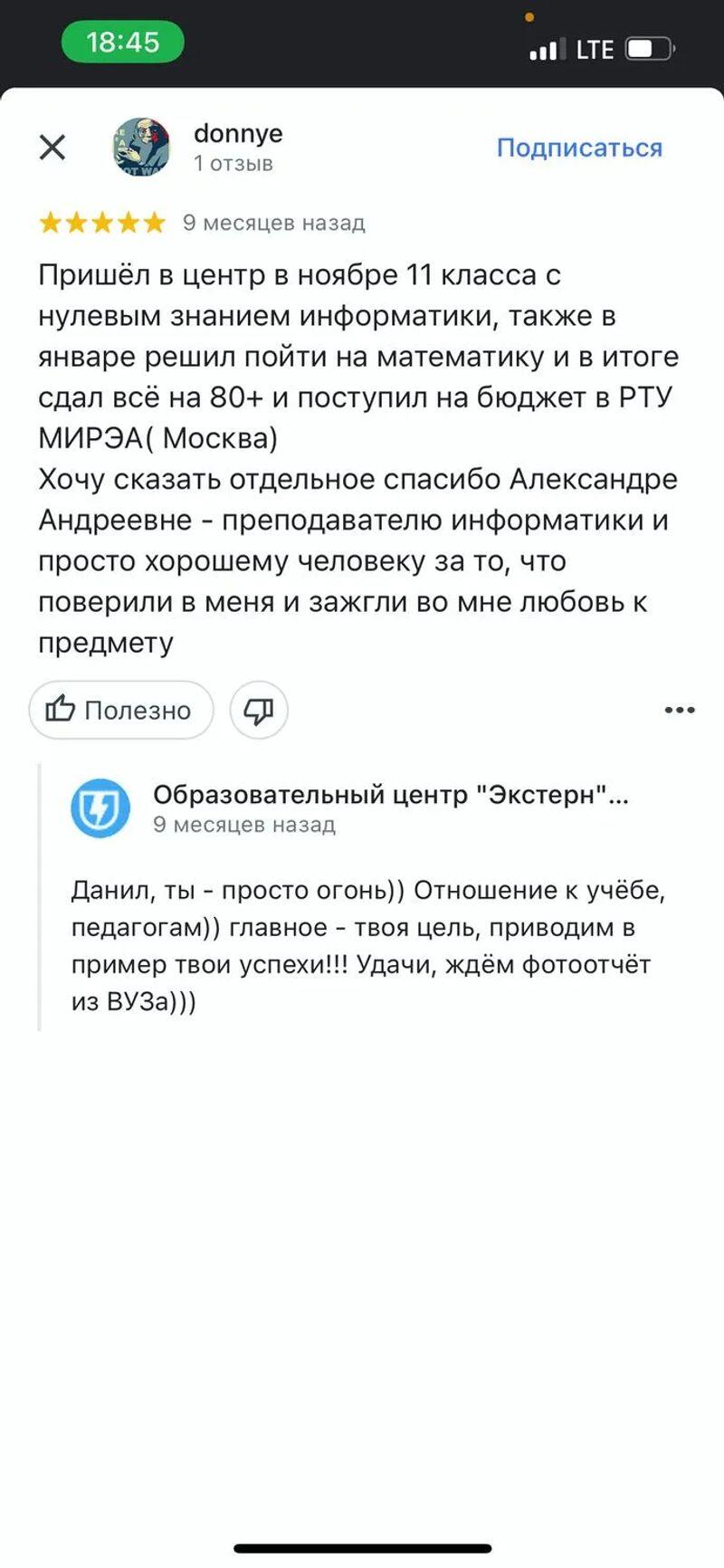Mark the review as Полезно
The height and width of the screenshot is (1568, 724).
[121, 710]
